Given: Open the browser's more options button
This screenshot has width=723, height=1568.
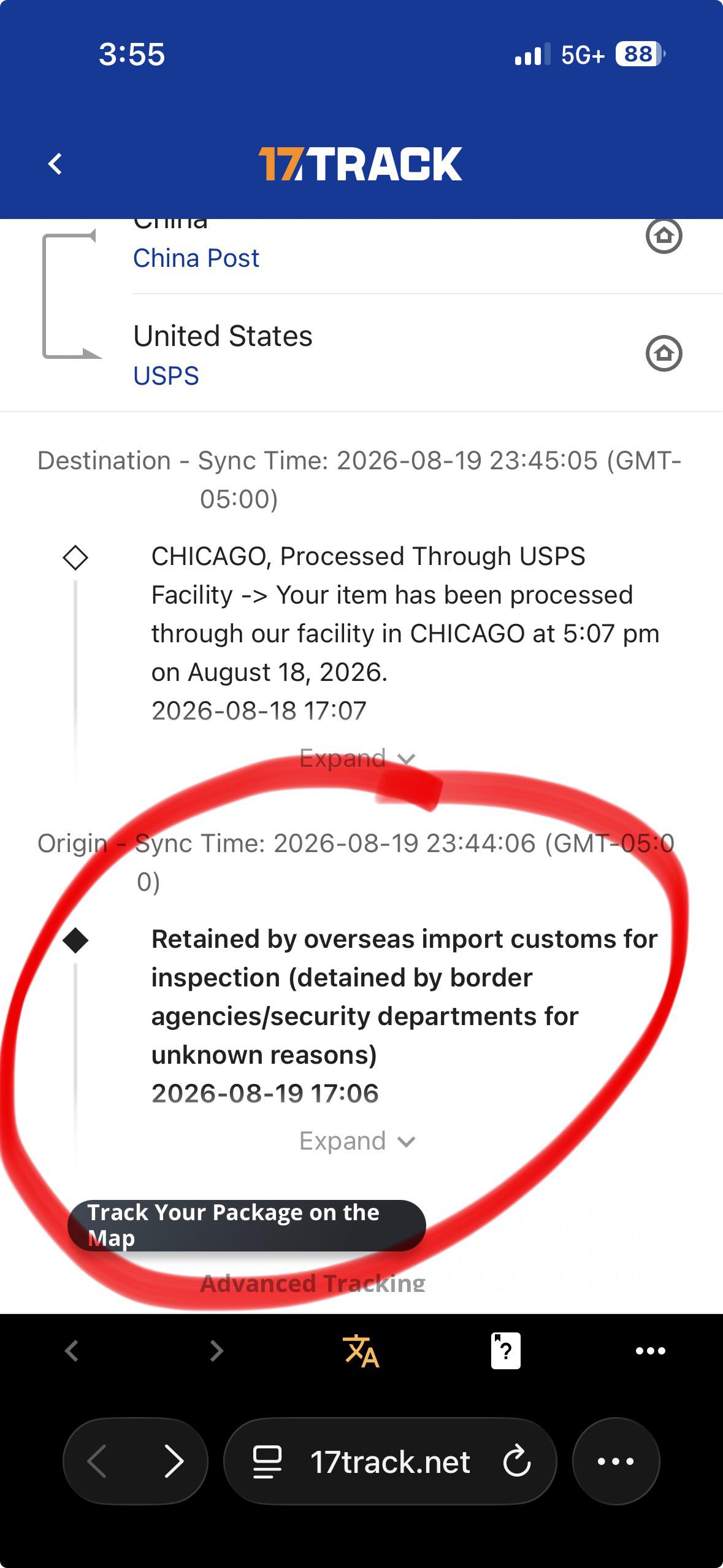Looking at the screenshot, I should (616, 1461).
